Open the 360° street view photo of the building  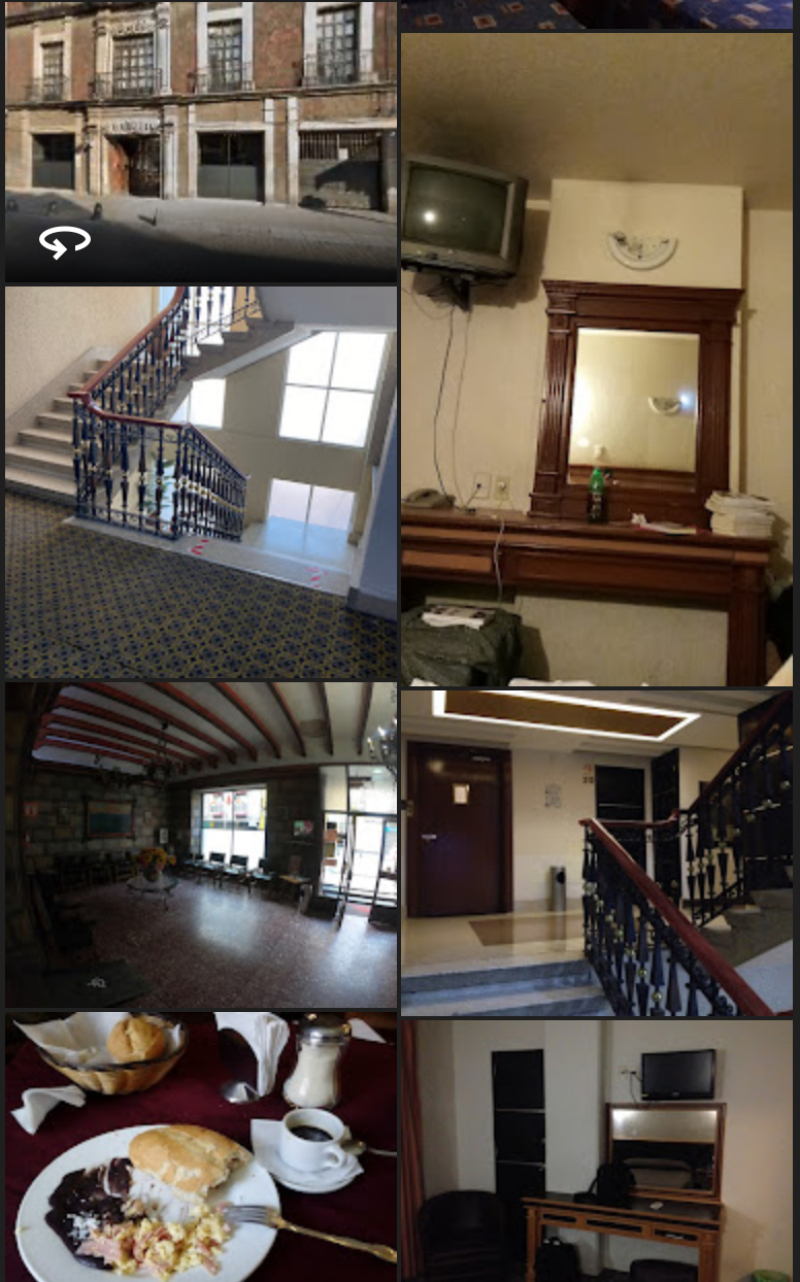[x=200, y=140]
